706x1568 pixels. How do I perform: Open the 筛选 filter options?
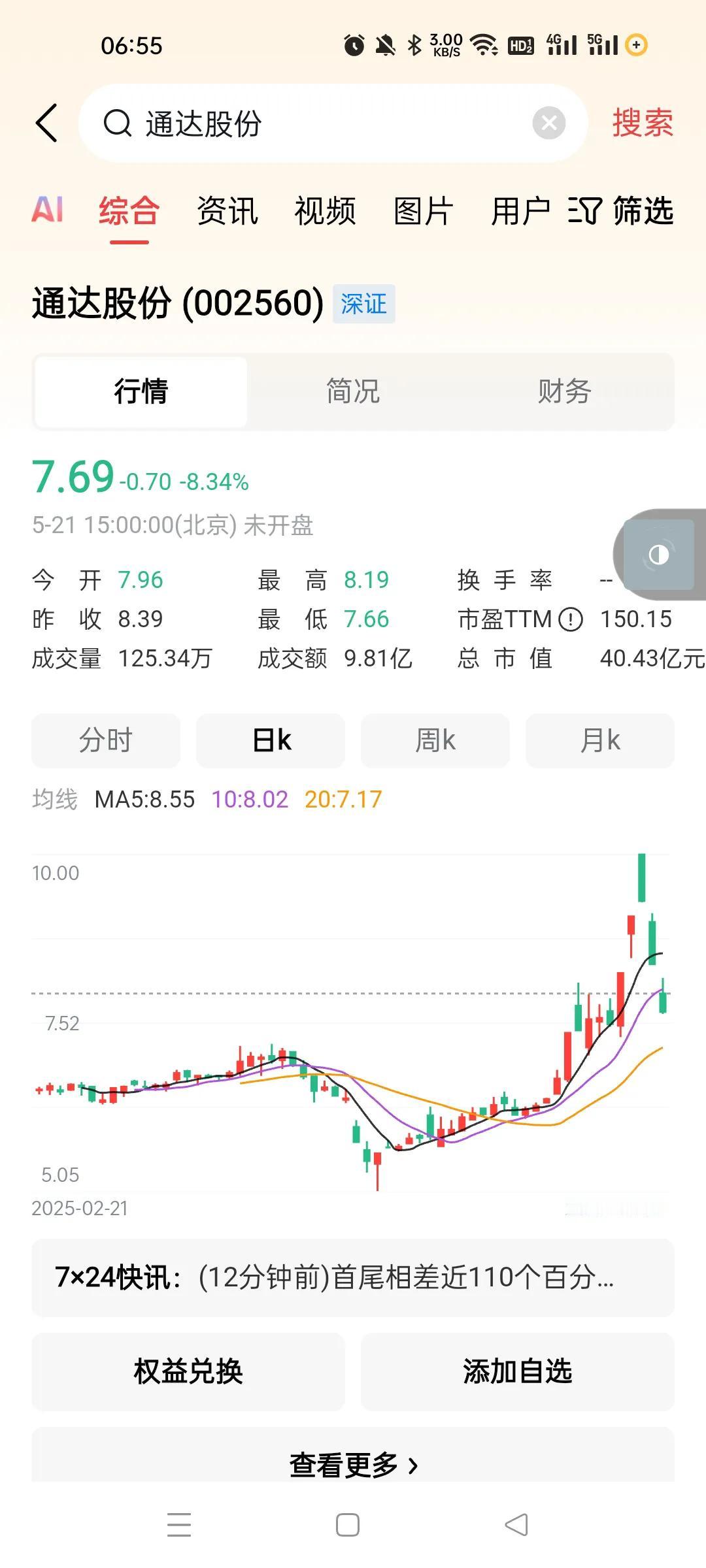click(x=621, y=211)
